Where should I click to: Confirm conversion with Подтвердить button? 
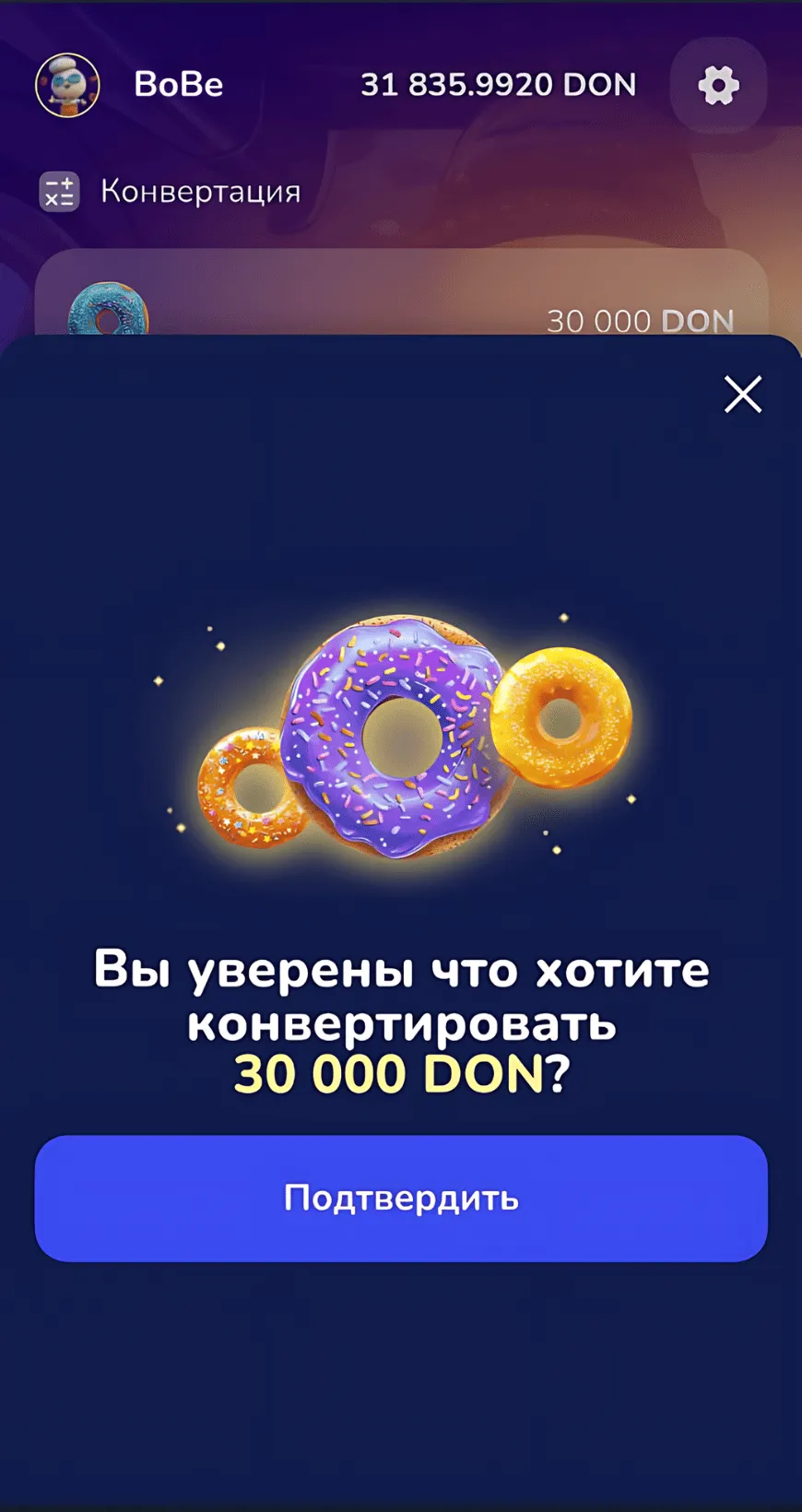(401, 1198)
